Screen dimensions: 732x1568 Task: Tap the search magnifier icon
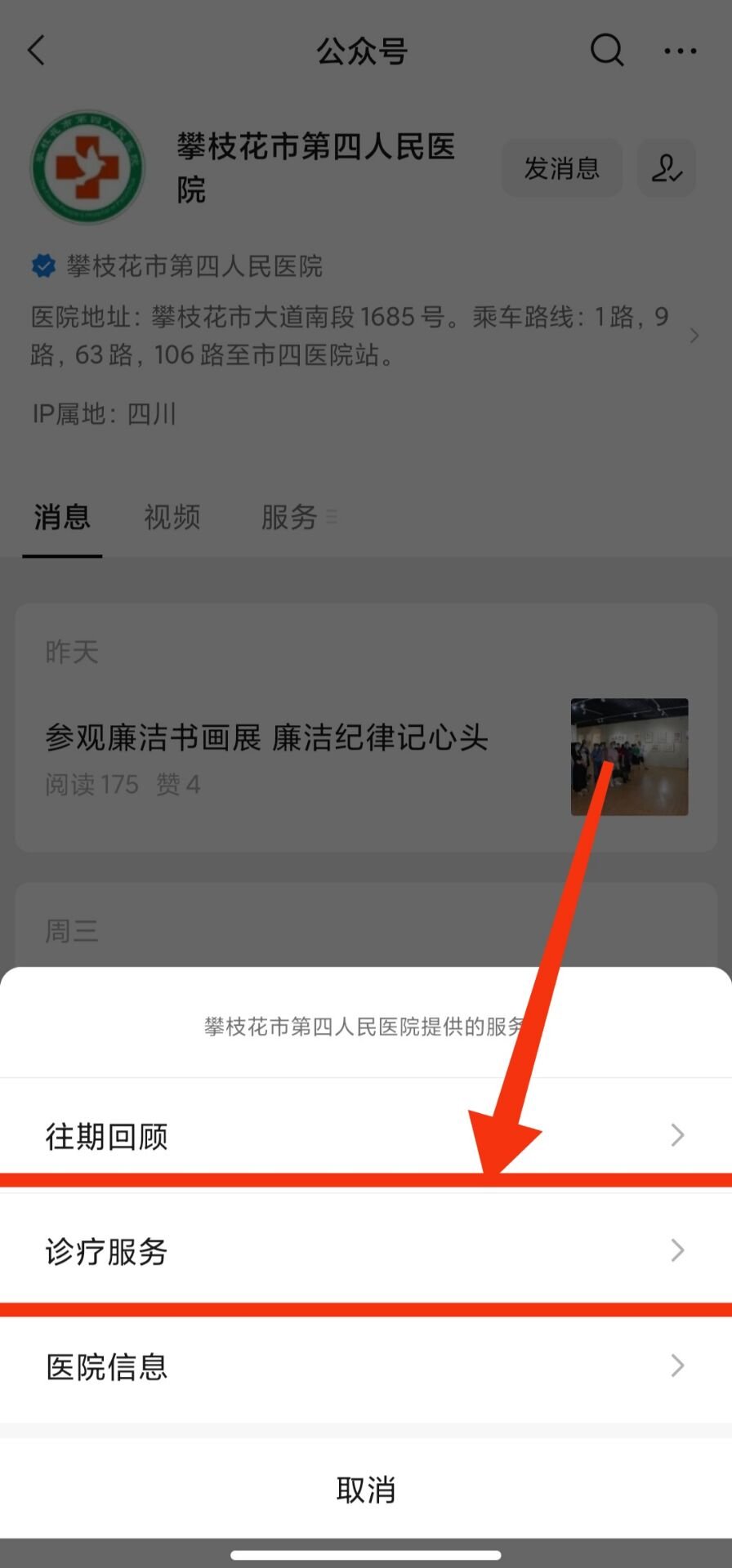(606, 51)
